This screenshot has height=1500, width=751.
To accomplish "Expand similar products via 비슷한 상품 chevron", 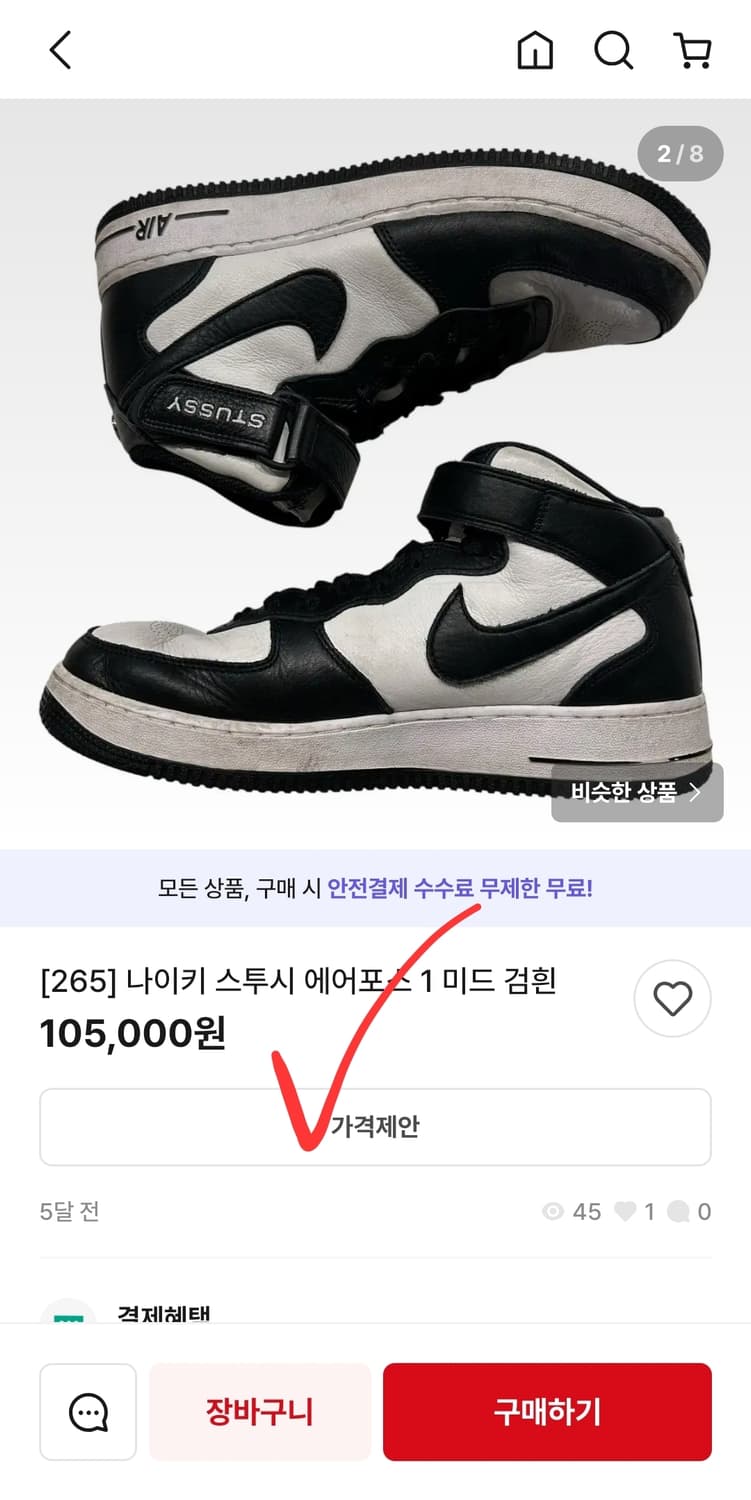I will click(x=636, y=792).
